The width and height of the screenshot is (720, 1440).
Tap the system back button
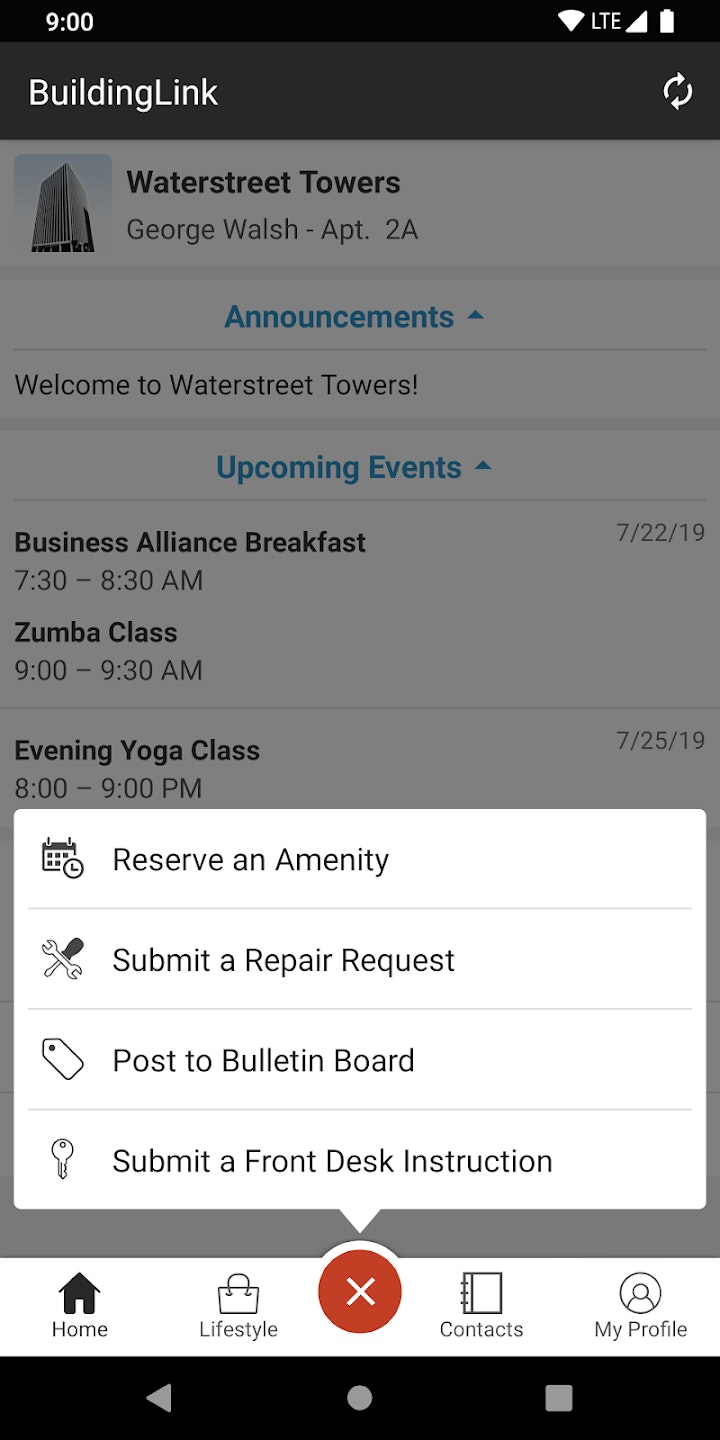click(159, 1397)
